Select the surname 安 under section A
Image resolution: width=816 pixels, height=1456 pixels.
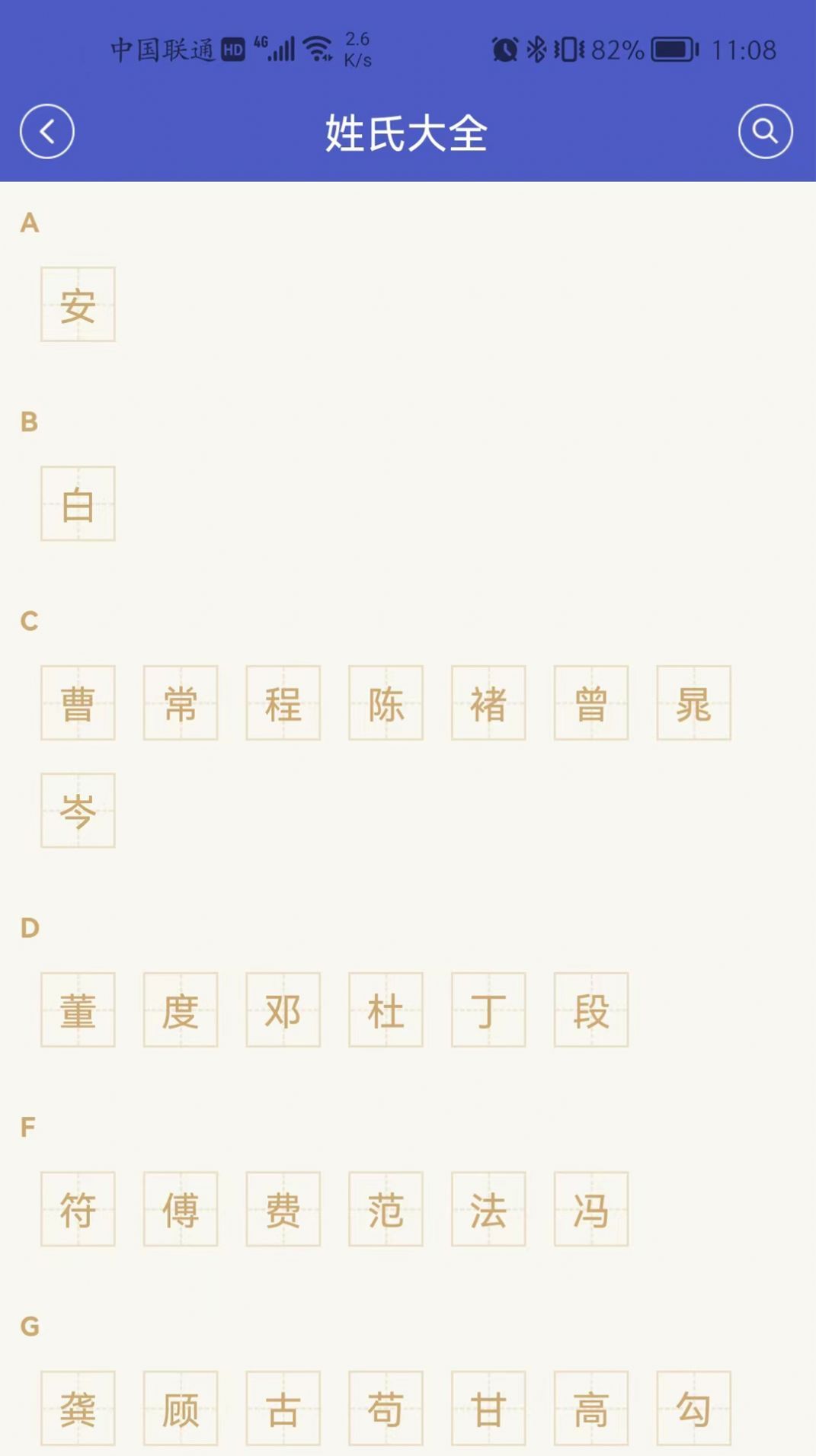77,304
